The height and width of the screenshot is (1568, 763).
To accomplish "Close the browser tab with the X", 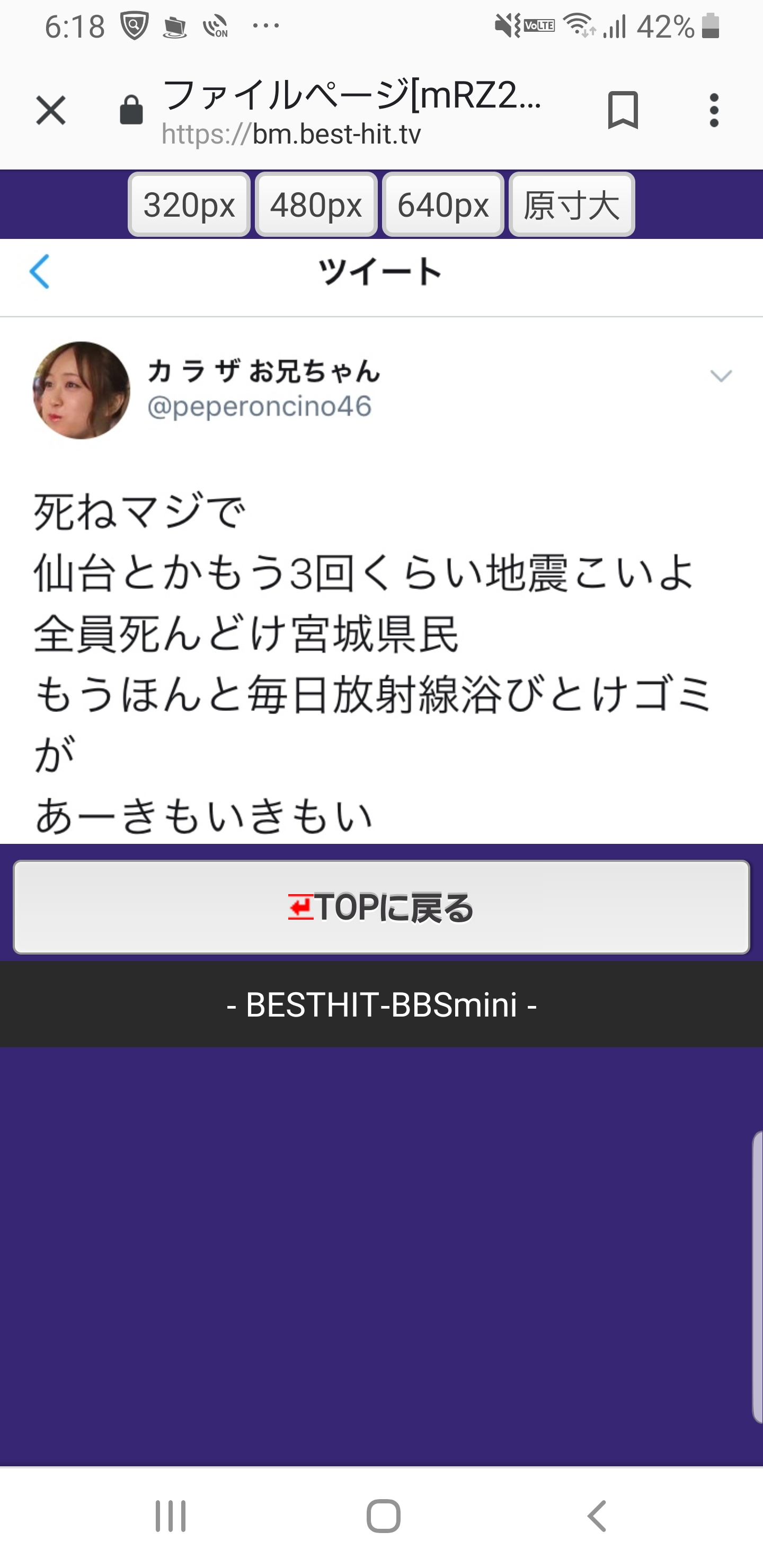I will pos(50,111).
